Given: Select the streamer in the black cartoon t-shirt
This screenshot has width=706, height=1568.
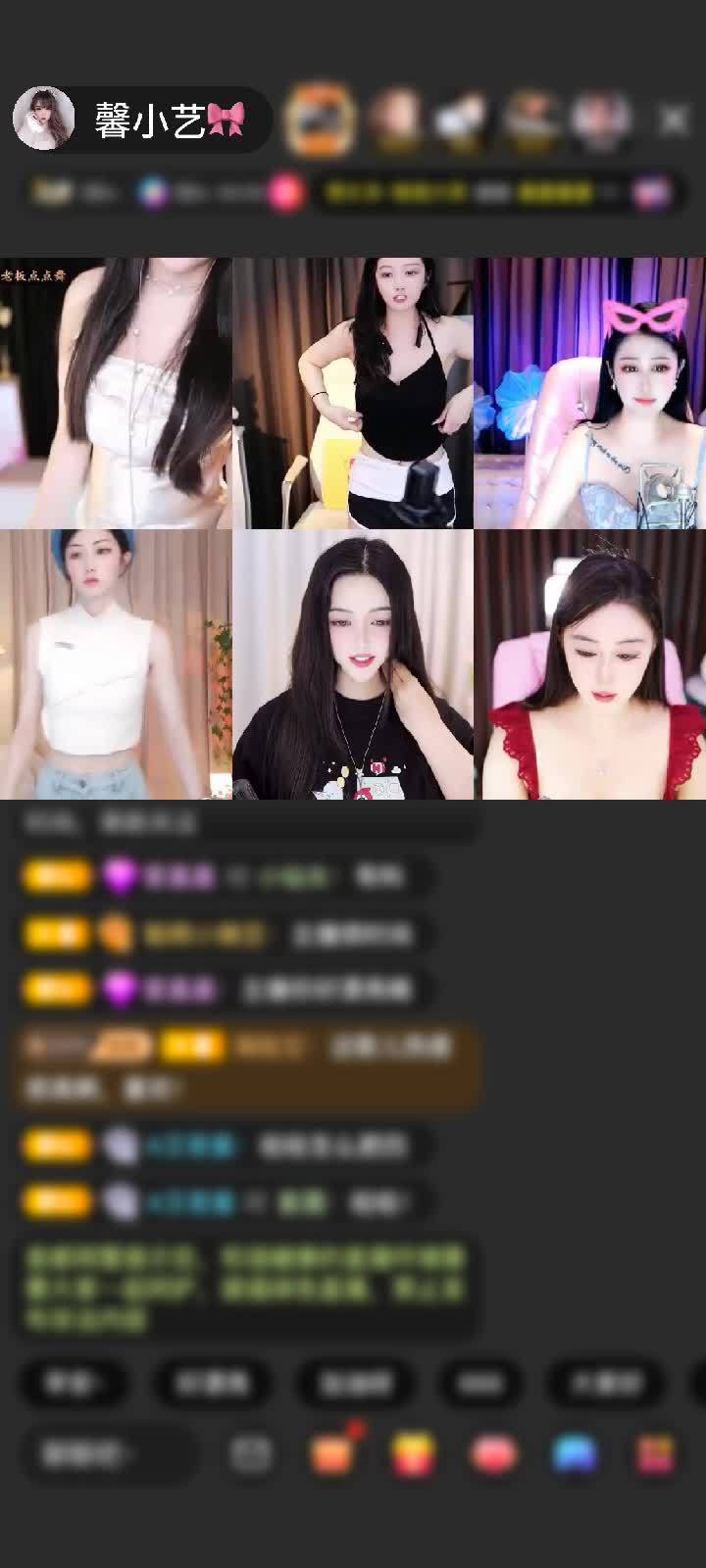Looking at the screenshot, I should point(353,664).
